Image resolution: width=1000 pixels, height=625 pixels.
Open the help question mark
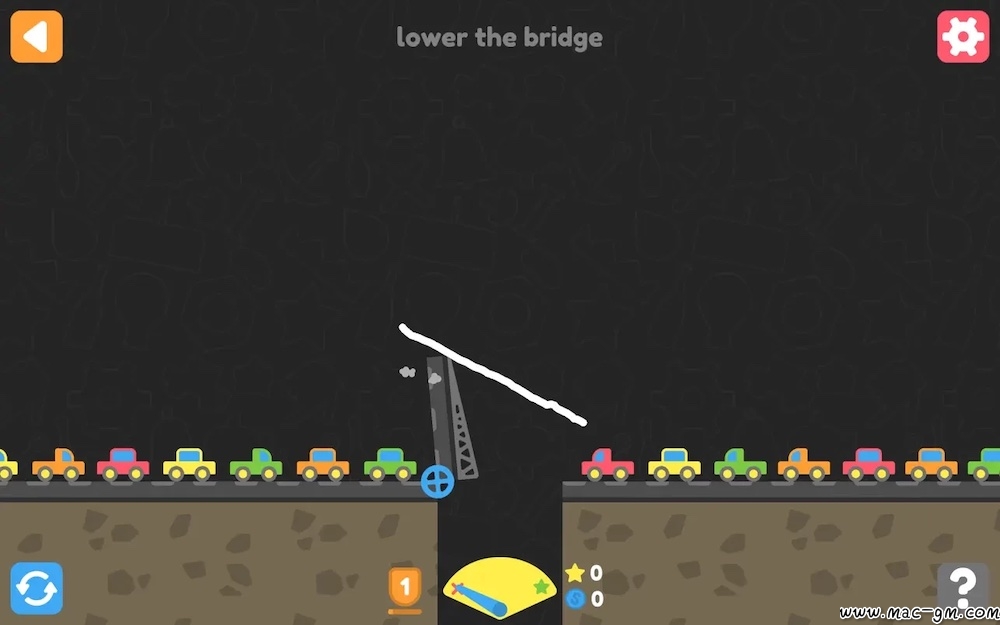962,586
